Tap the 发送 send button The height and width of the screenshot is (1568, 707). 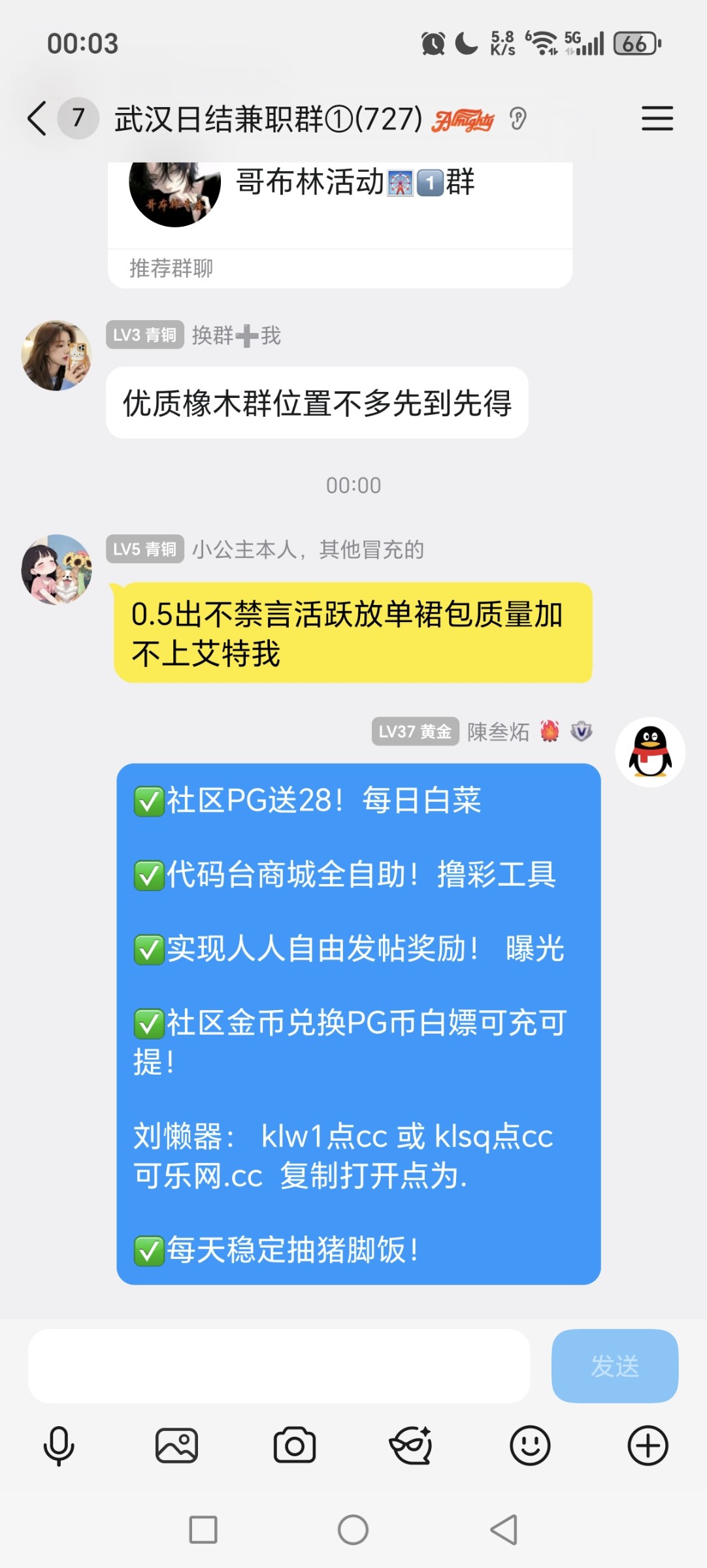tap(614, 1365)
